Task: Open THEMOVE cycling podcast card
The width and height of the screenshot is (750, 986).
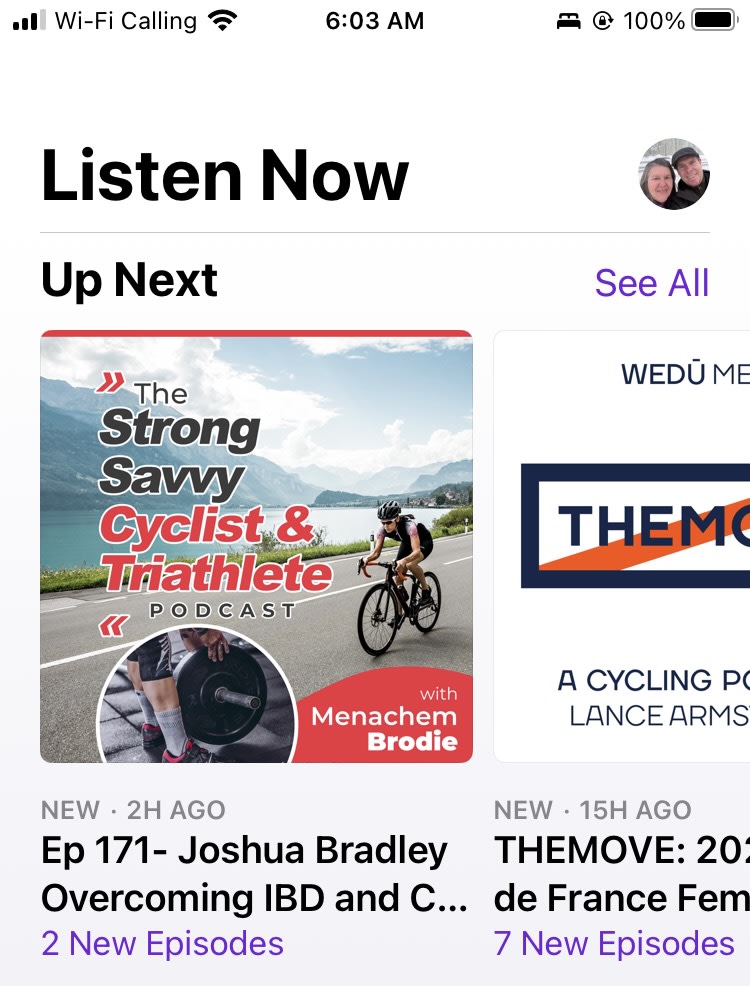Action: pos(622,546)
